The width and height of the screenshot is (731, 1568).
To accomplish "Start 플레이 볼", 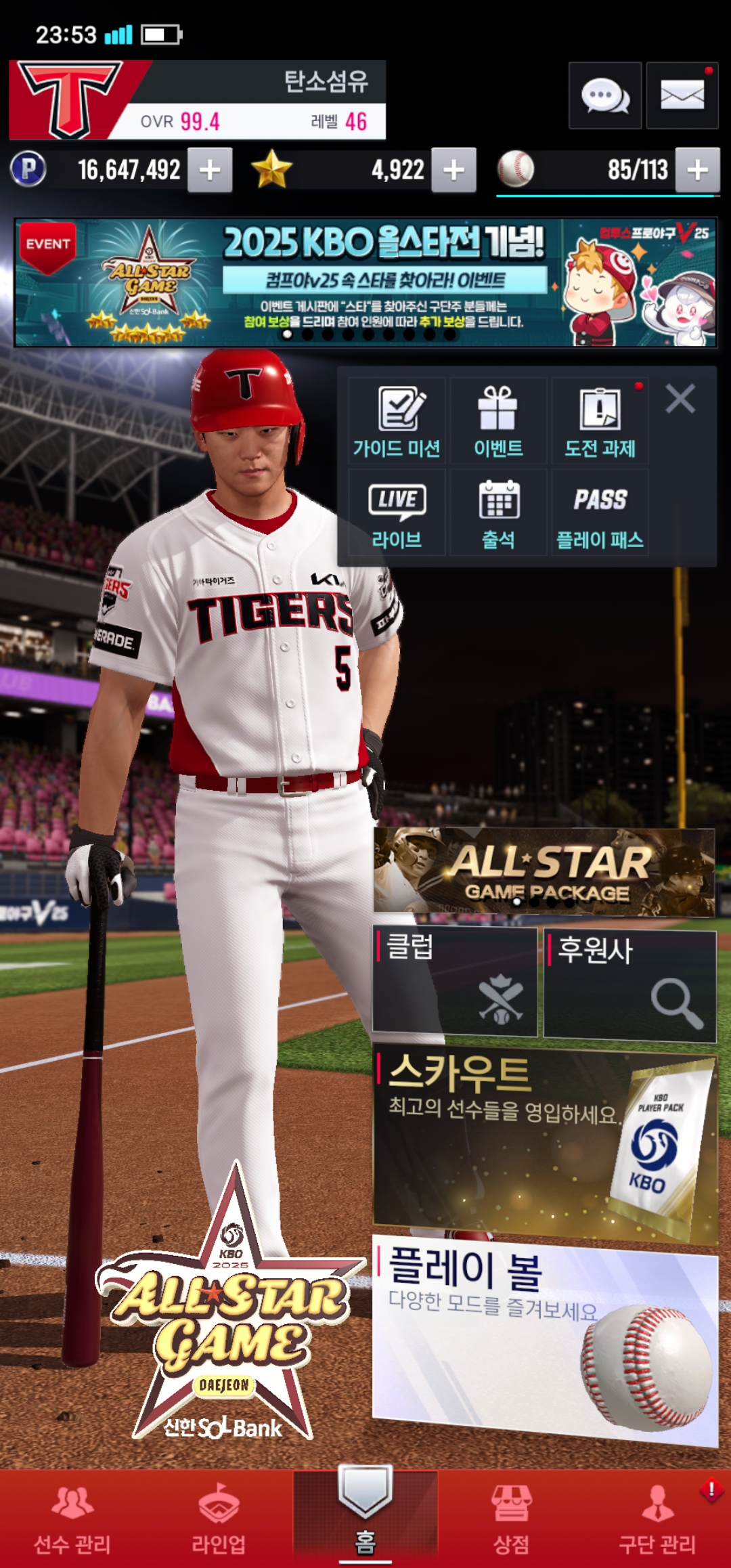I will [544, 1339].
